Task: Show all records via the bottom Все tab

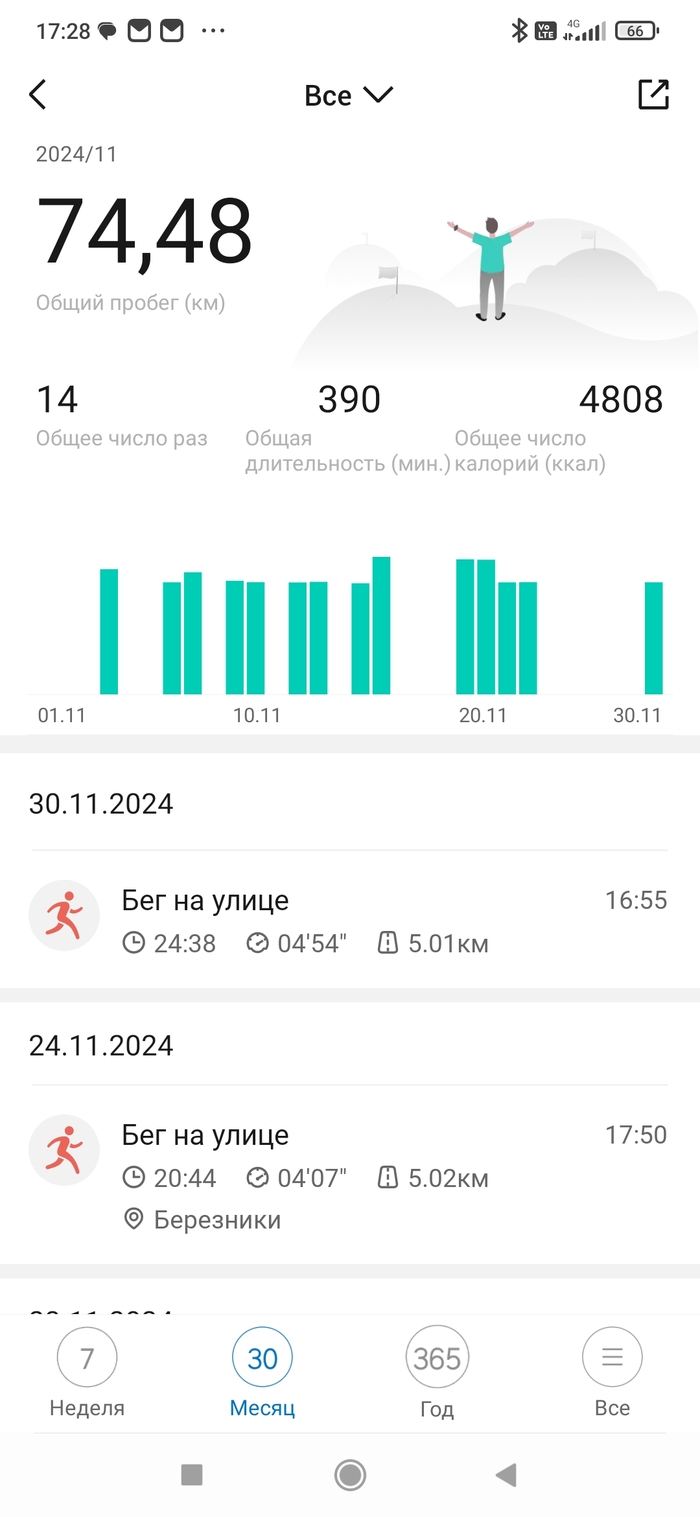Action: click(612, 1372)
